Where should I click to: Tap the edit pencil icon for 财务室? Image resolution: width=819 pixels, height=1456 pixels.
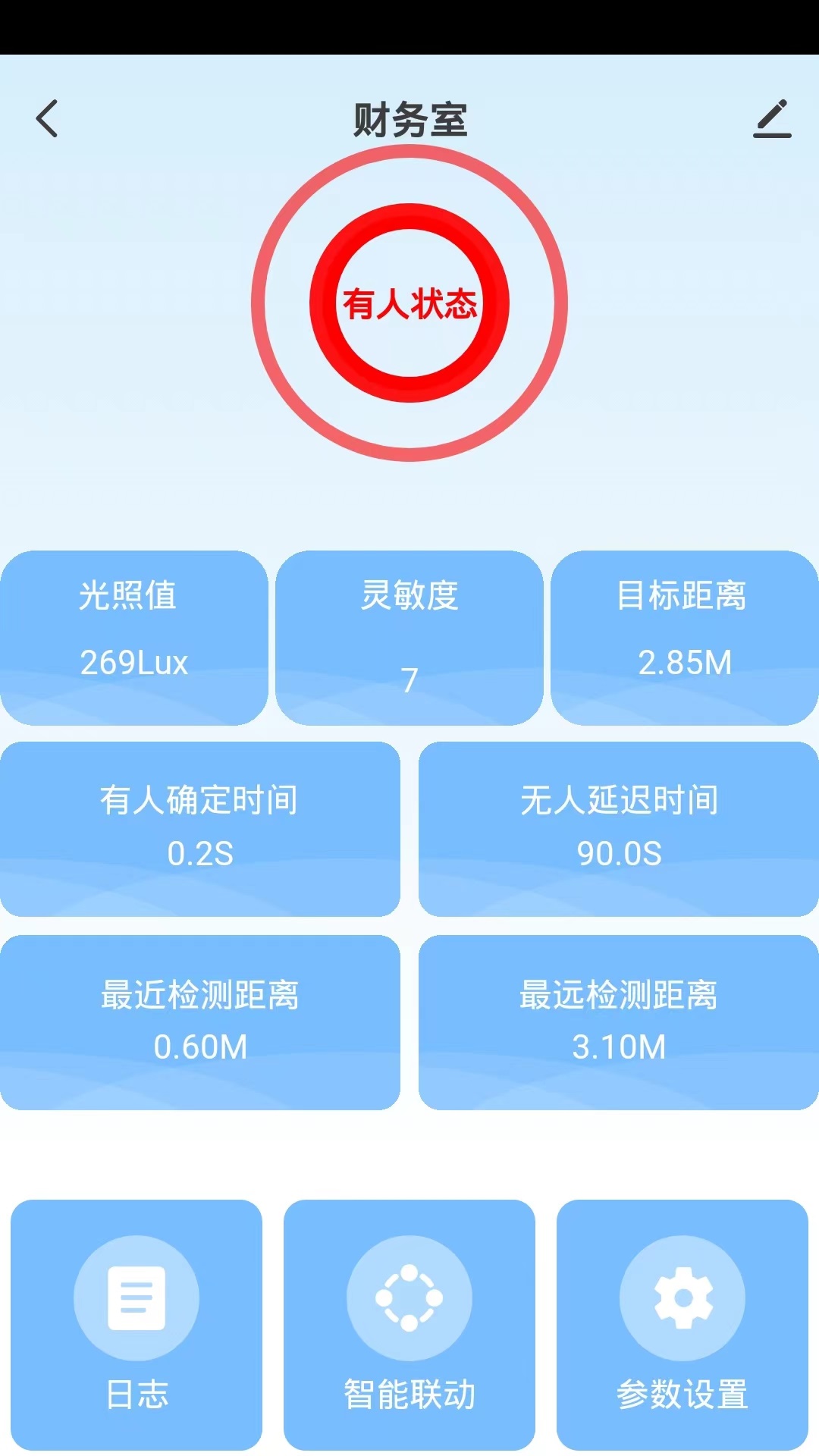point(772,119)
